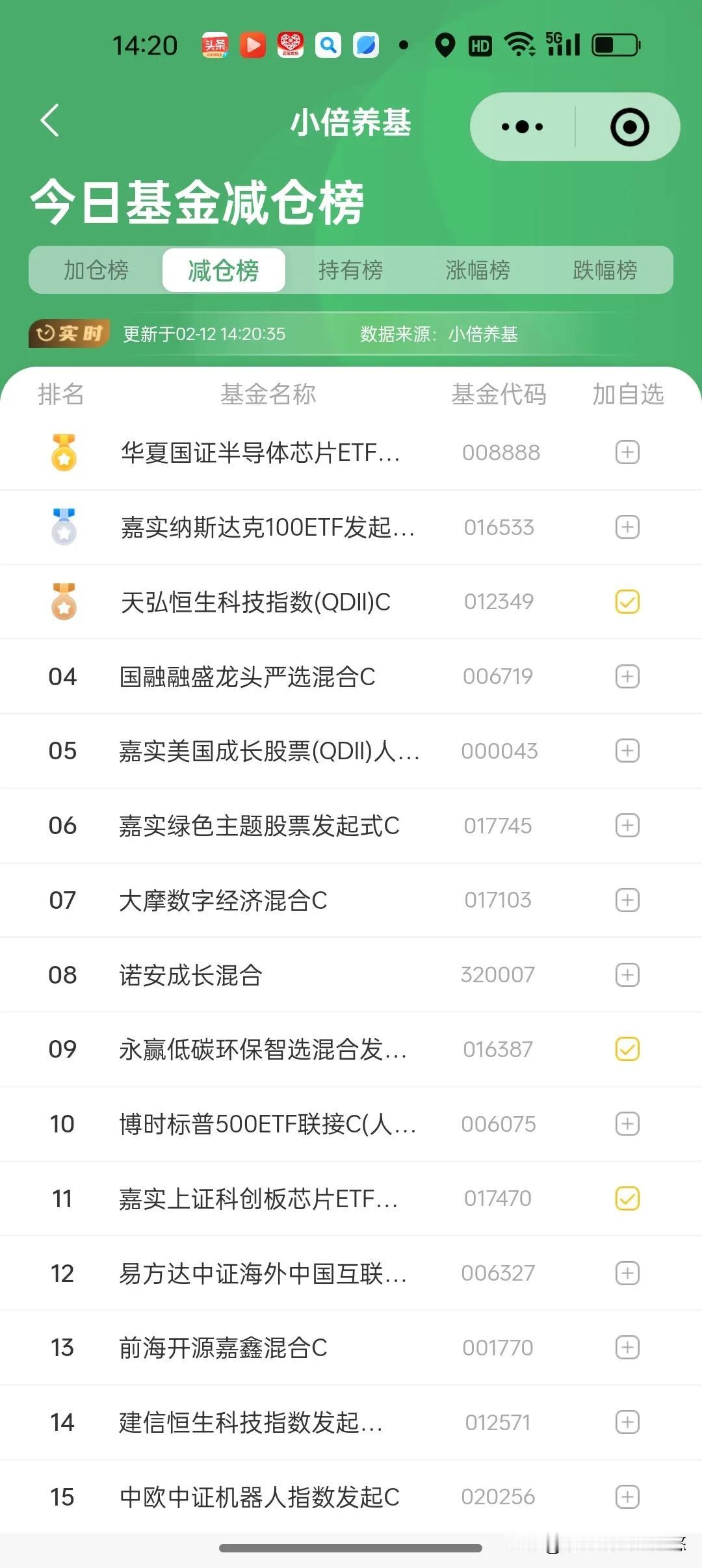This screenshot has width=702, height=1568.
Task: Tap the bronze medal icon for rank three
Action: (64, 601)
